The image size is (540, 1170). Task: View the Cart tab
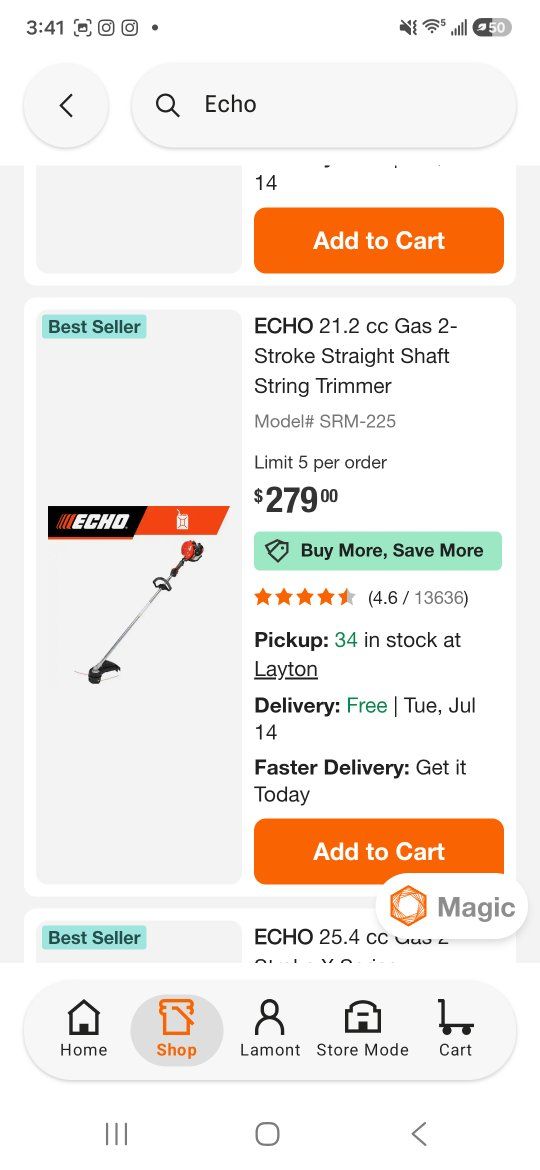pos(455,1029)
